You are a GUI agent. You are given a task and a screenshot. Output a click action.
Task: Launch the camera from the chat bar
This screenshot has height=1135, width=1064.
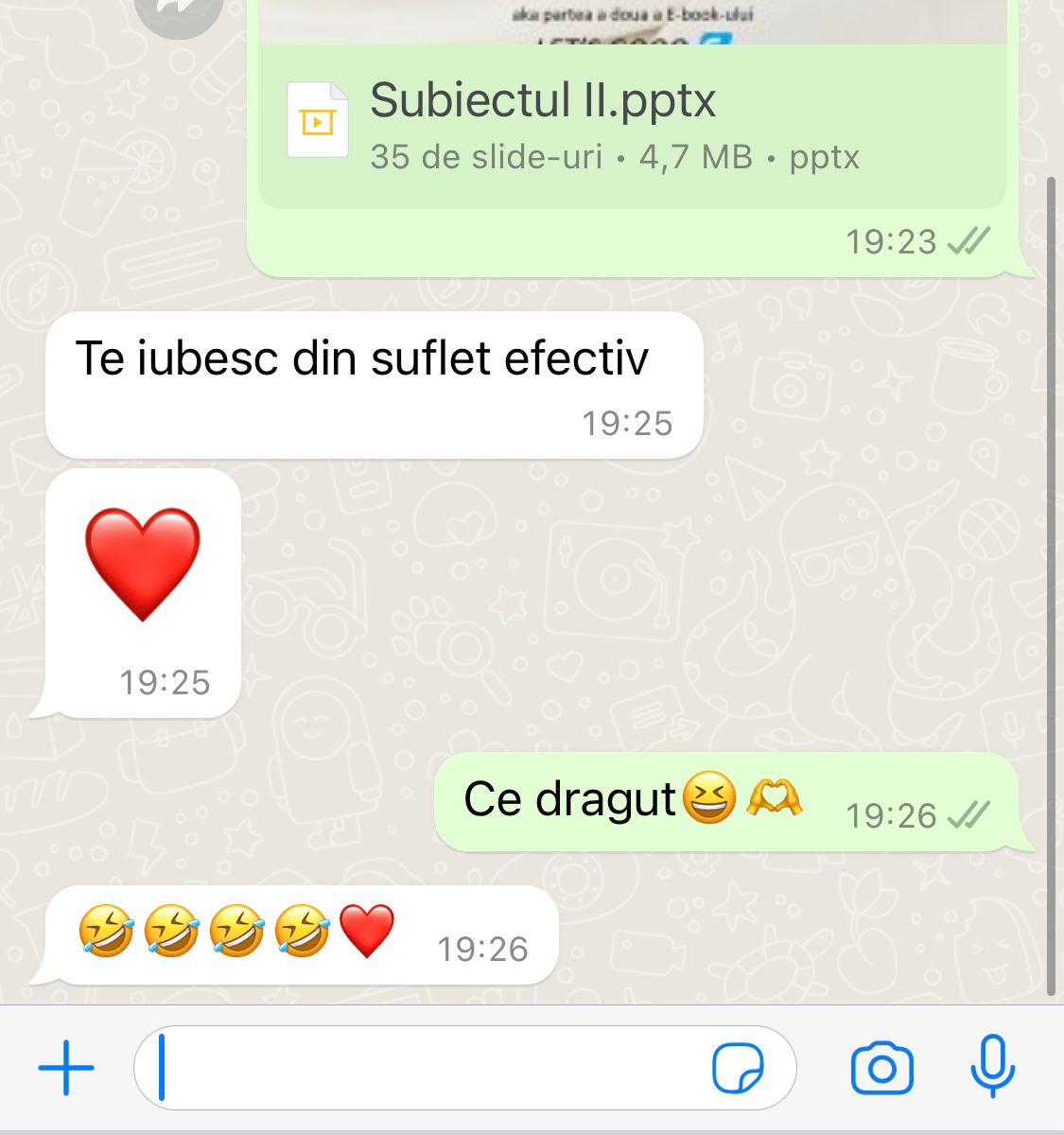[x=881, y=1068]
